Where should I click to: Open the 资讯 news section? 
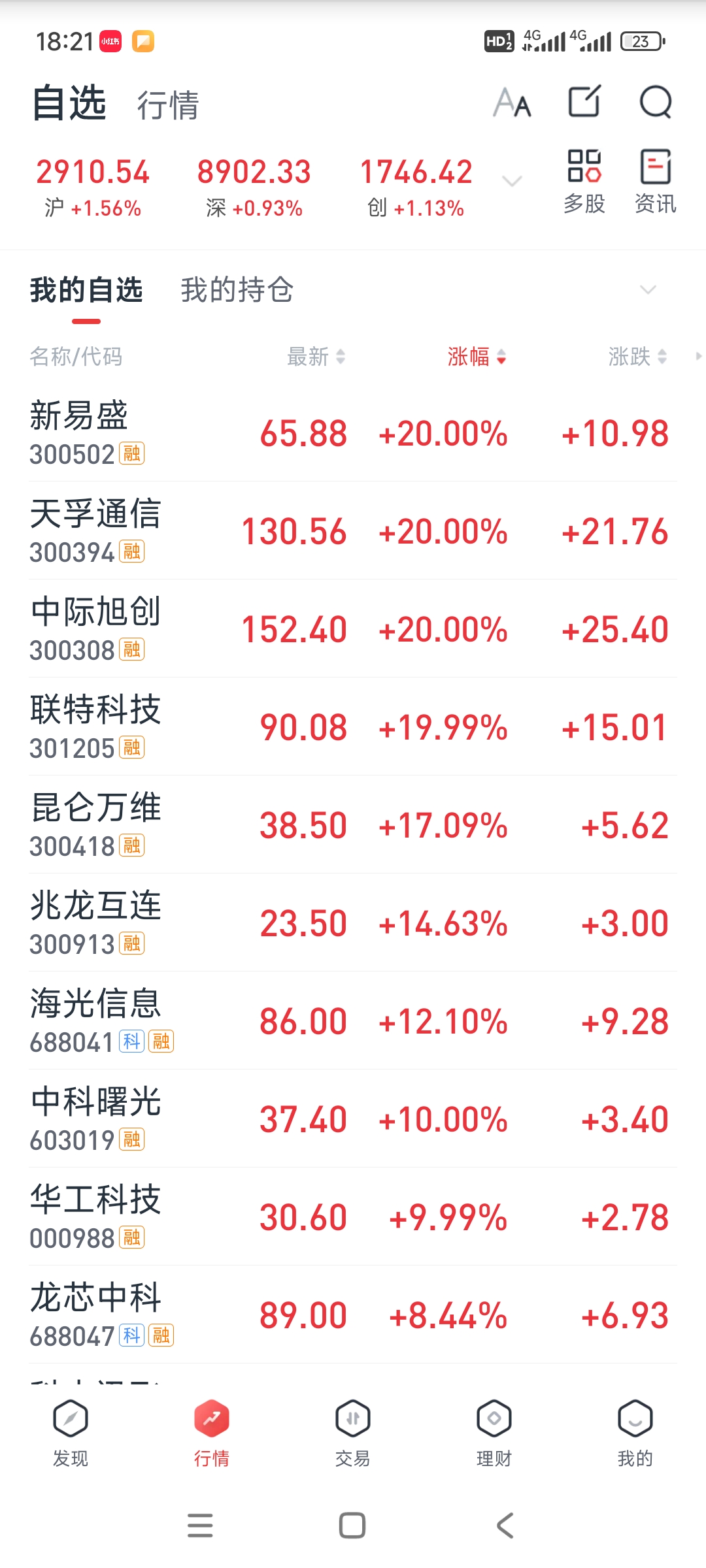tap(655, 182)
